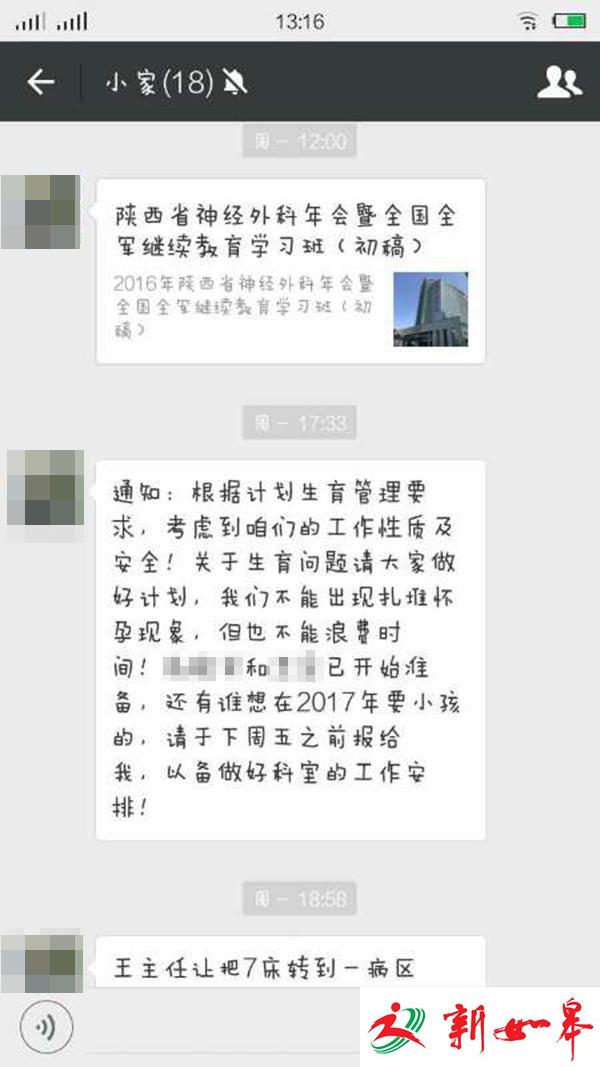Switch to voice input mode

pyautogui.click(x=44, y=1027)
